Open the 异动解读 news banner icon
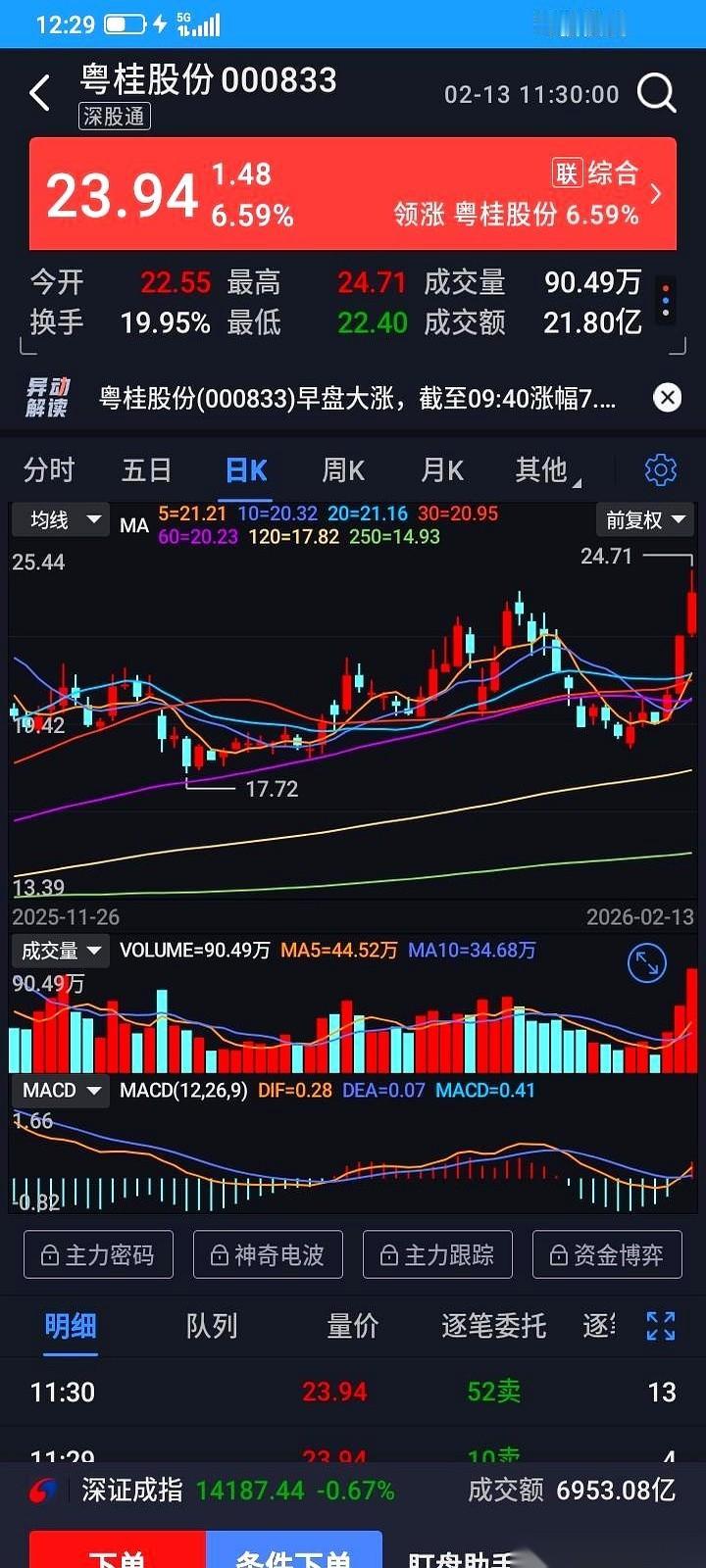The image size is (706, 1568). tap(46, 396)
